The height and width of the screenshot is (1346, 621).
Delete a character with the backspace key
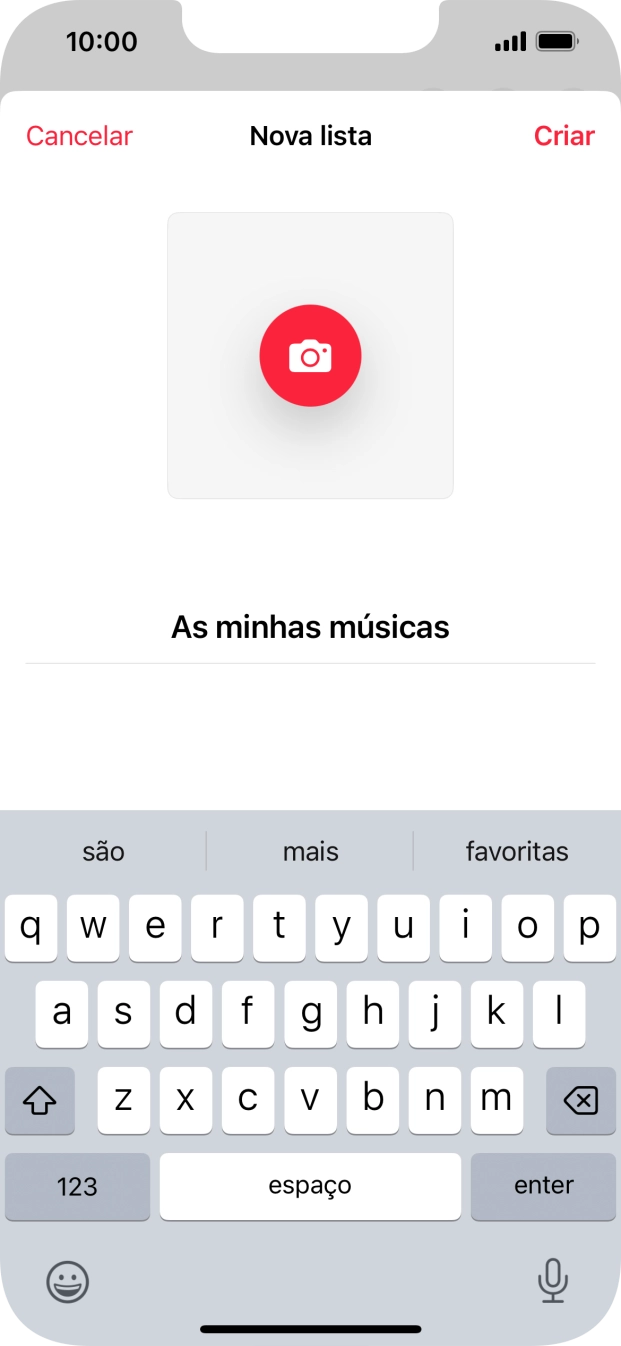click(x=580, y=1100)
